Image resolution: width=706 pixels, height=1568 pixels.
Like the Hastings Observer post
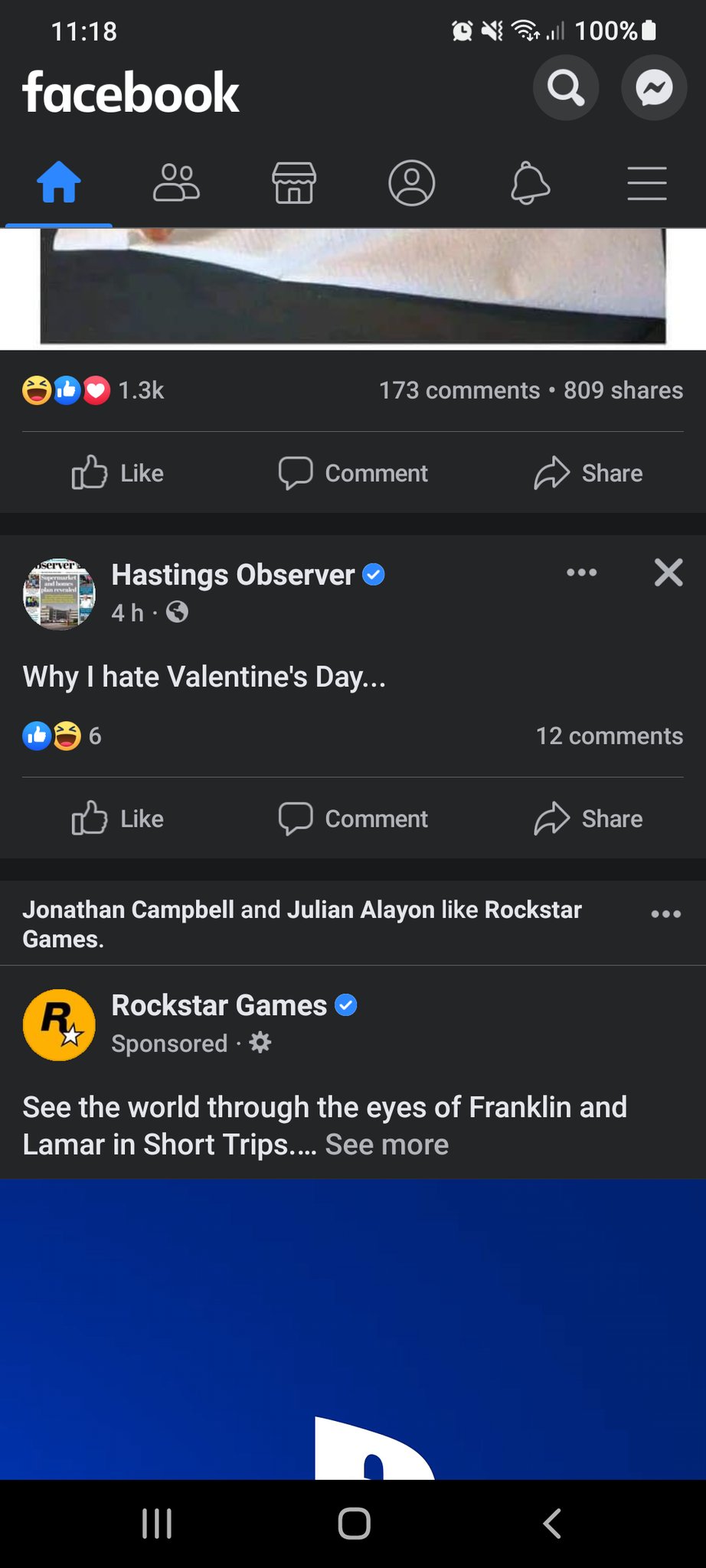tap(118, 818)
